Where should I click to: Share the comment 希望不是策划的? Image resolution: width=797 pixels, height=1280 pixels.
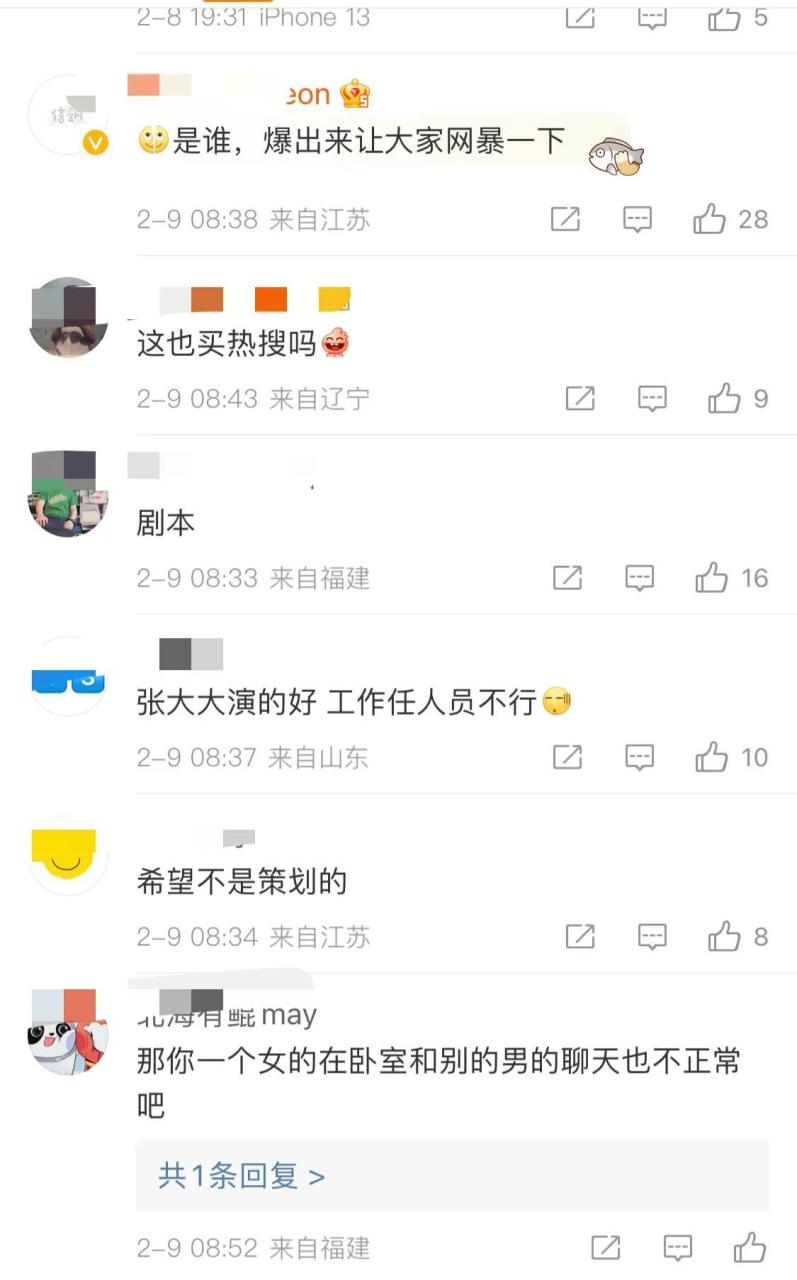[x=580, y=937]
